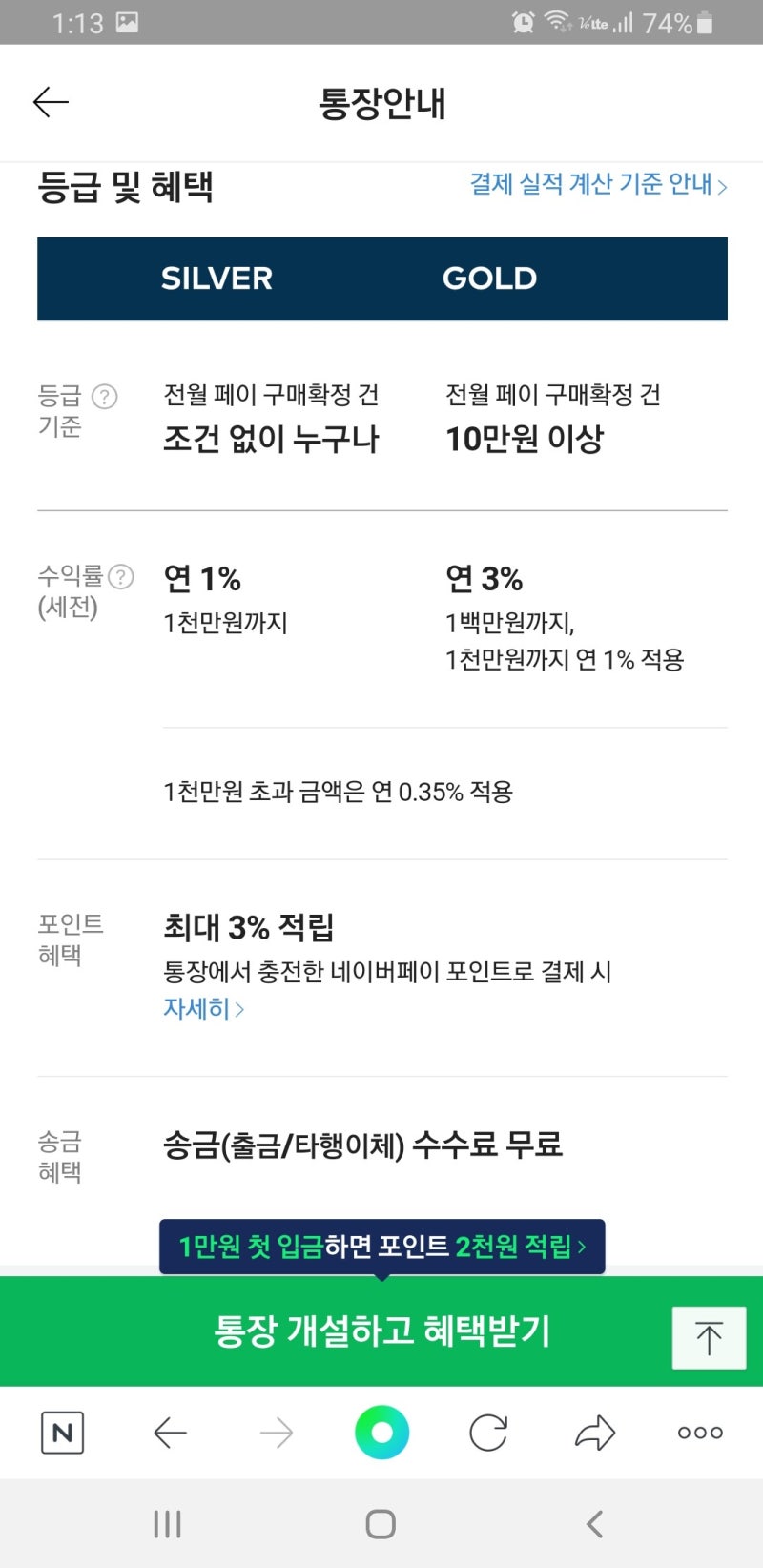Go to previous page in browser toolbar
Screen dimensions: 763x1568
170,1433
